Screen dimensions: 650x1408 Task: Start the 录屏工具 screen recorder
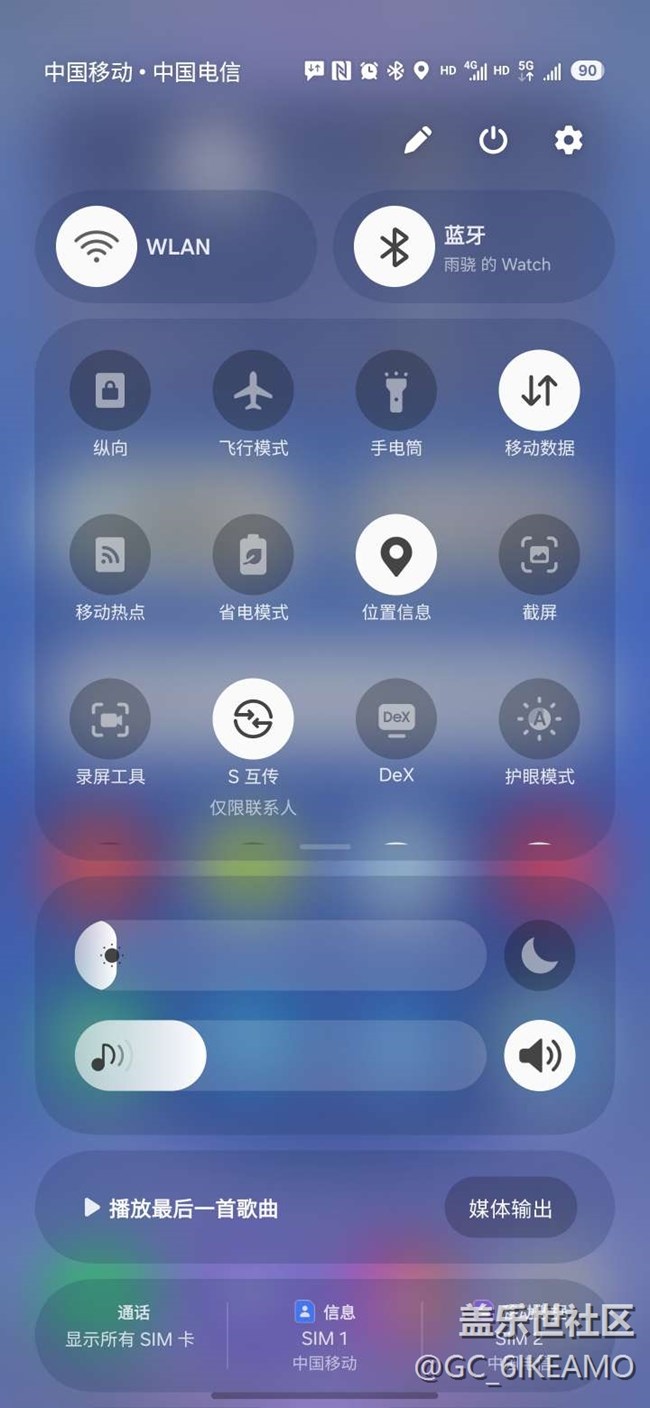[110, 719]
